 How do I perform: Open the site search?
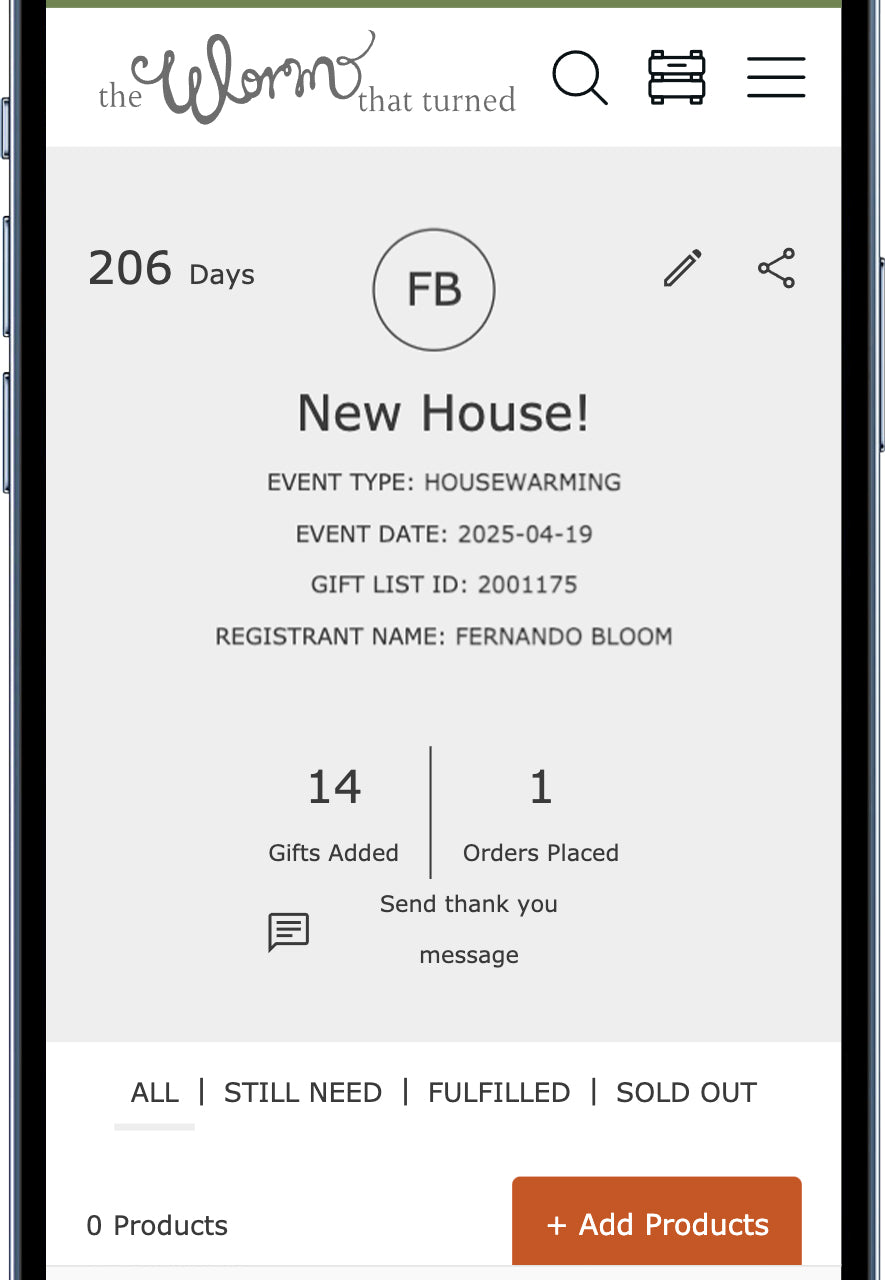[x=579, y=77]
